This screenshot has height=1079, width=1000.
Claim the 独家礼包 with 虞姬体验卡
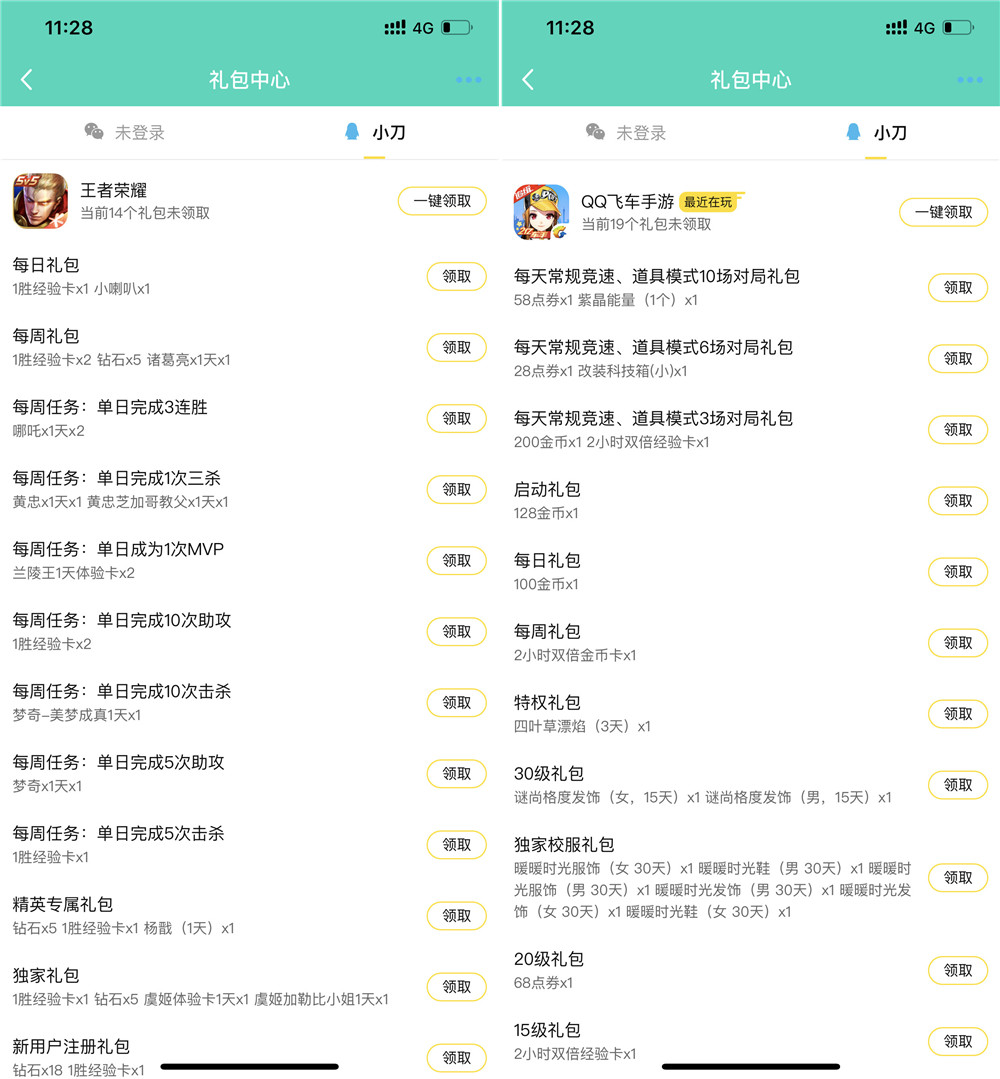[x=456, y=986]
